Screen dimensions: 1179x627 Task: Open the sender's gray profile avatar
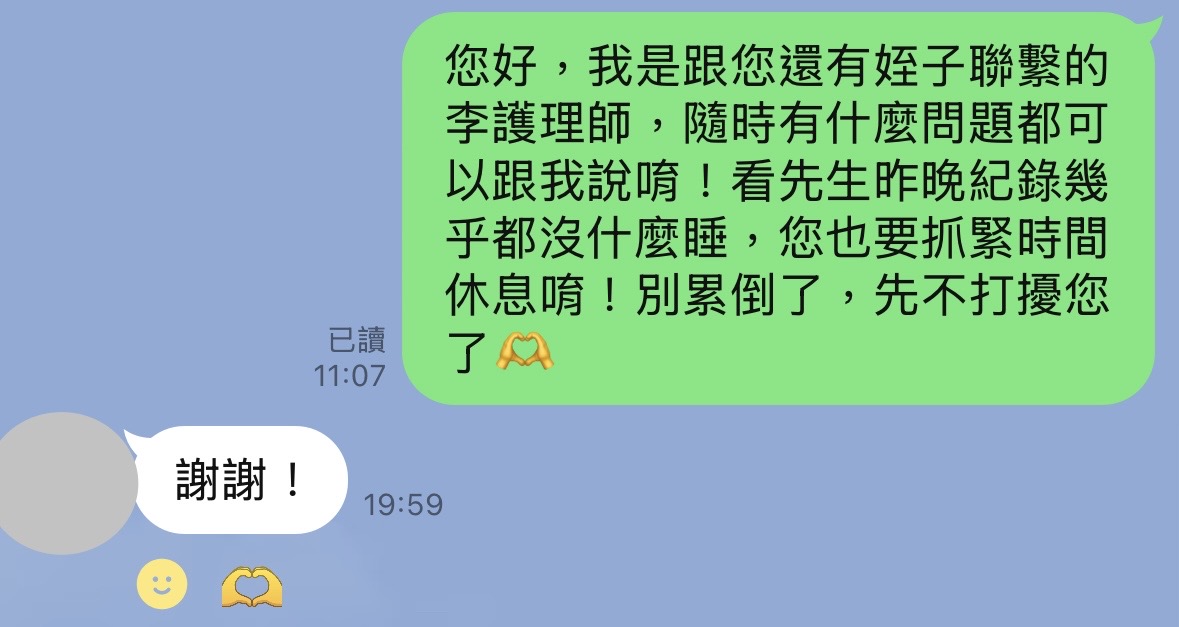[66, 483]
